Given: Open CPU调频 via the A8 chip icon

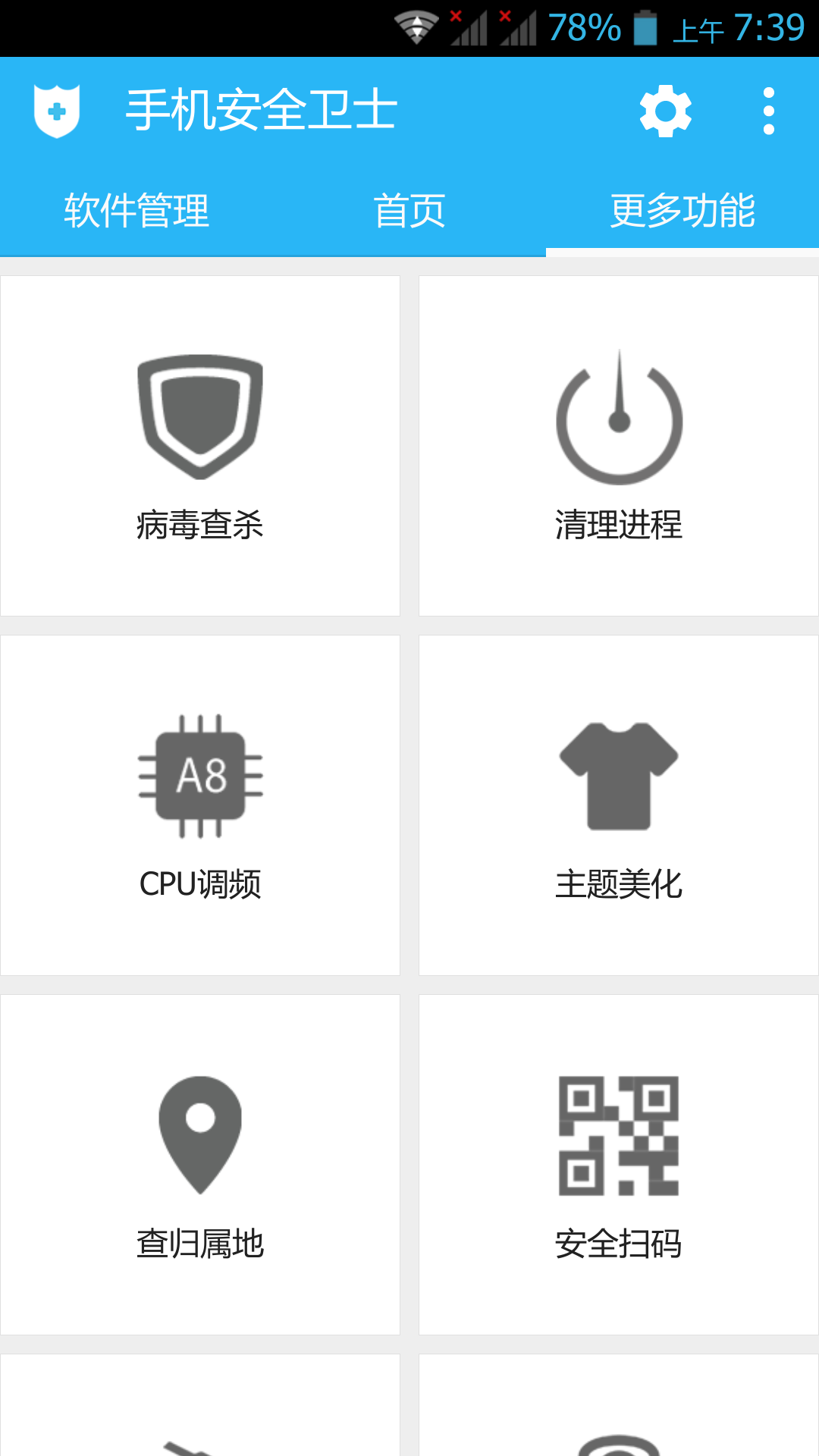Looking at the screenshot, I should tap(200, 777).
